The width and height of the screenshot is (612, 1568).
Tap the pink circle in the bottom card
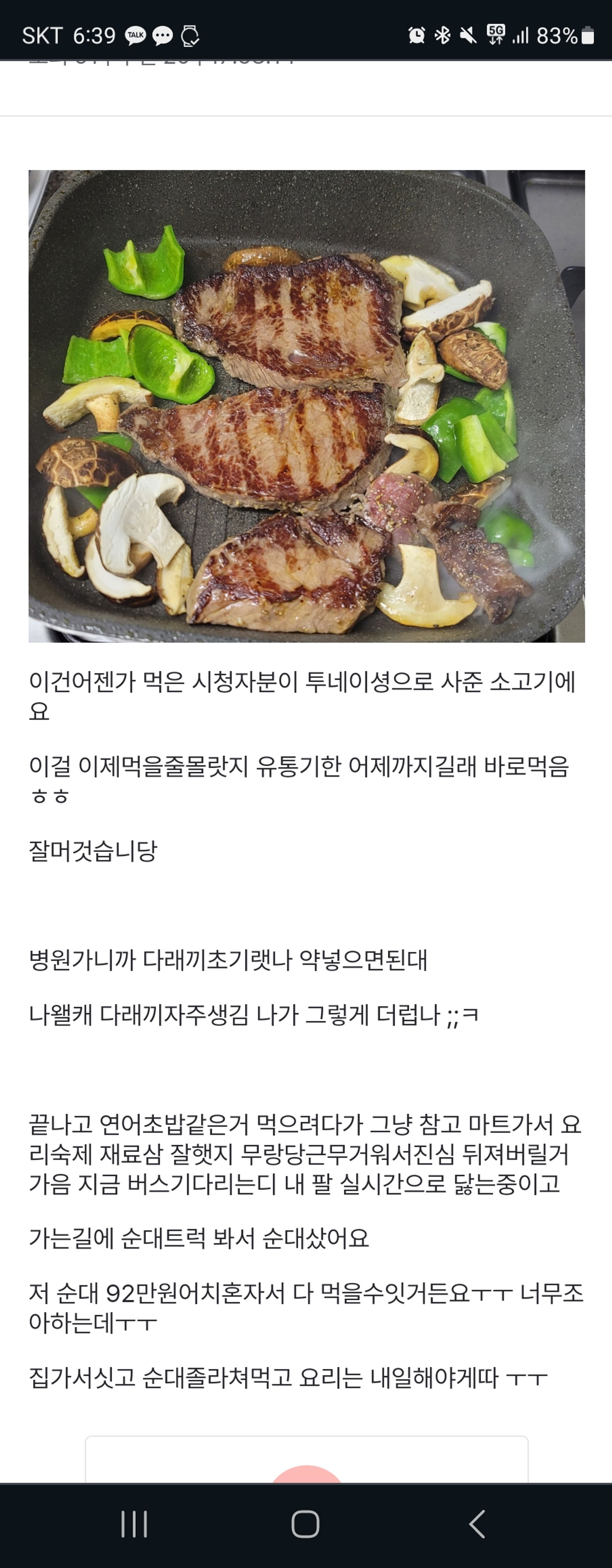(x=306, y=1475)
